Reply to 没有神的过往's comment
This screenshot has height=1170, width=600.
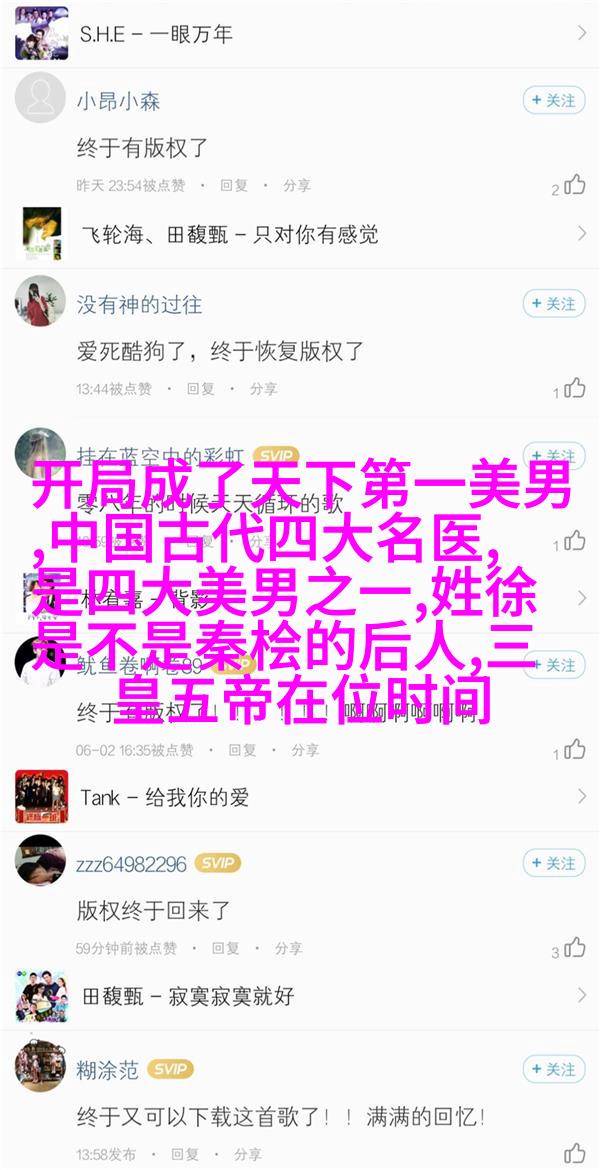click(201, 389)
